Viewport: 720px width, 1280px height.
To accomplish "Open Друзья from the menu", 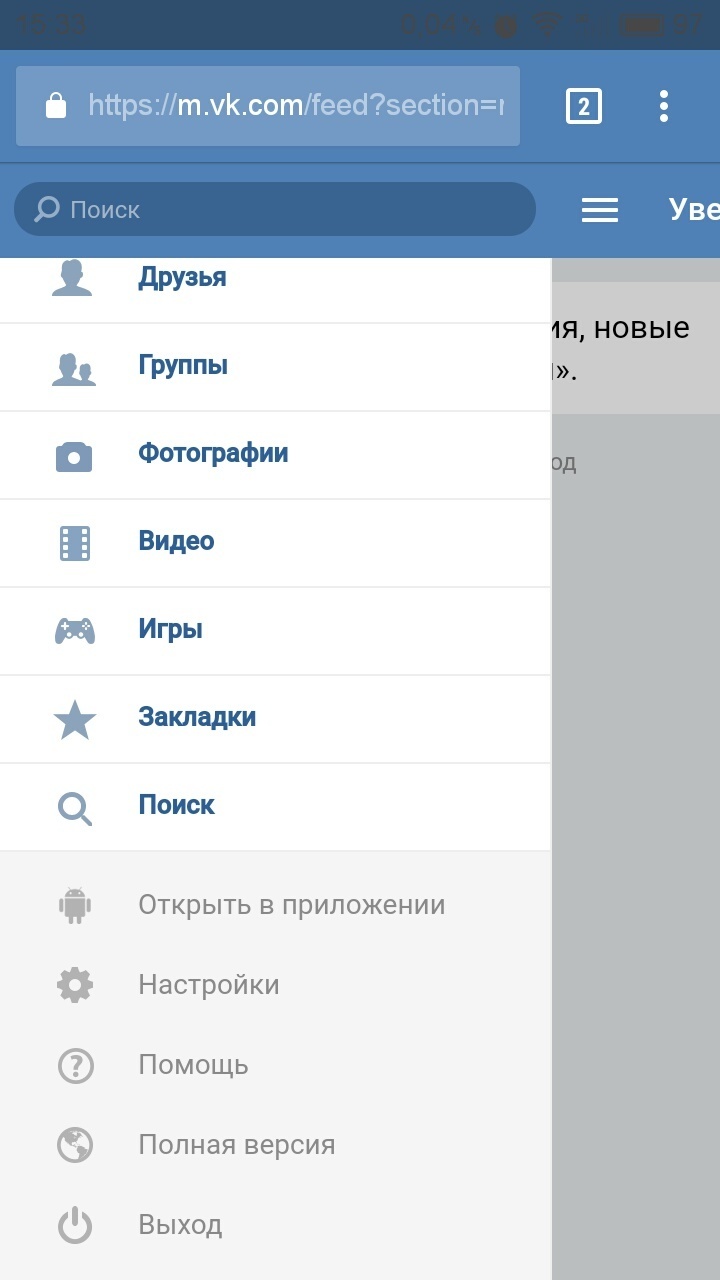I will point(182,278).
